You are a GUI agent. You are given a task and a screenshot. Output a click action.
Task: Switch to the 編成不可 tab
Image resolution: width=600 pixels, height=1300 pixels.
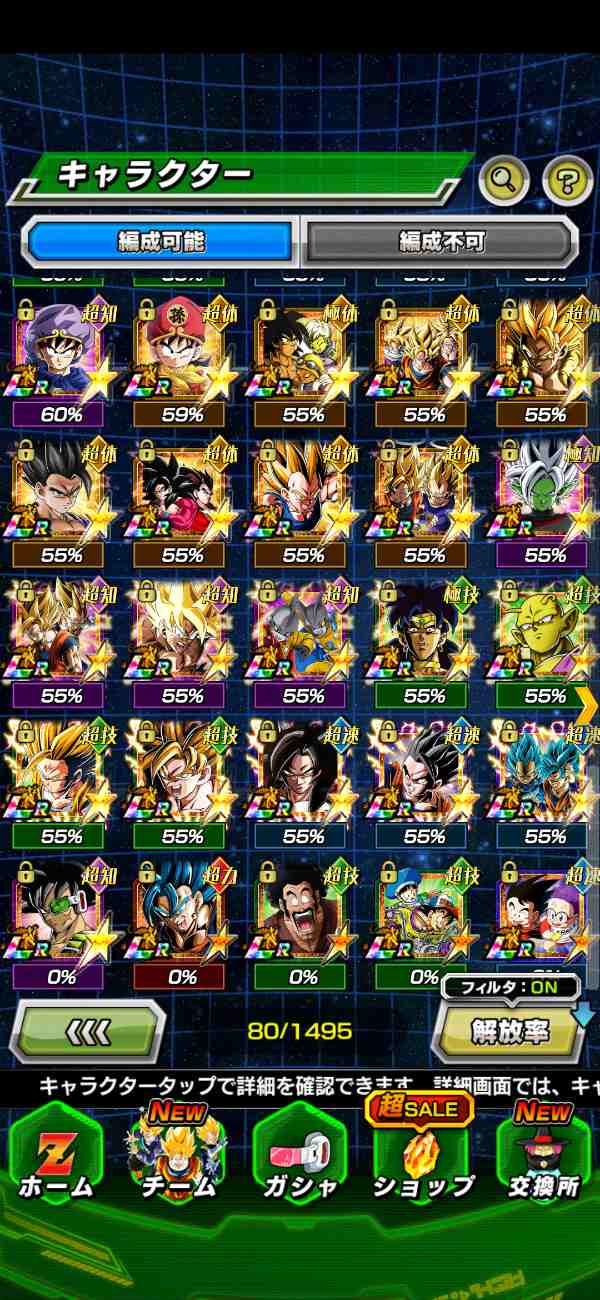(441, 241)
